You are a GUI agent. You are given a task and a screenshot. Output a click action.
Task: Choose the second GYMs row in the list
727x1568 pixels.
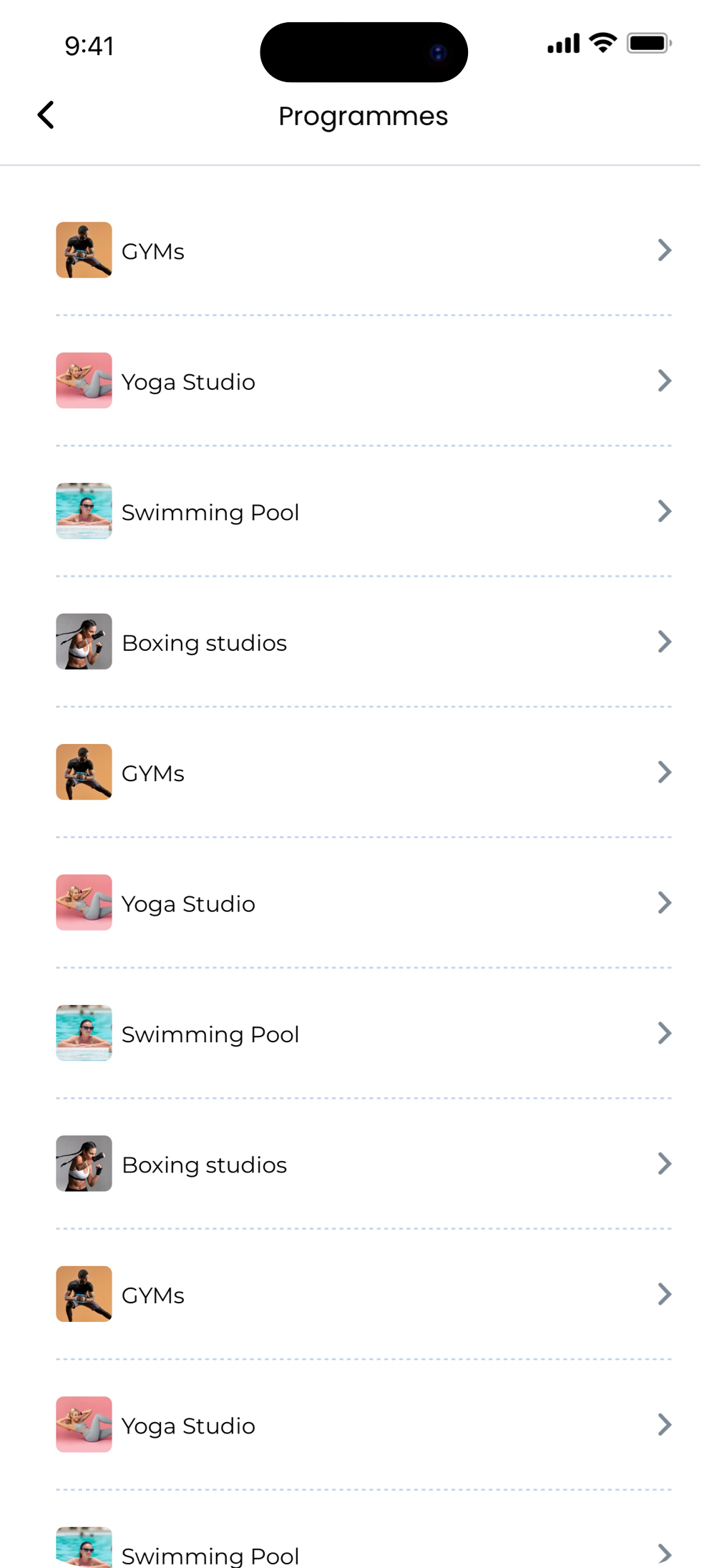click(x=363, y=773)
